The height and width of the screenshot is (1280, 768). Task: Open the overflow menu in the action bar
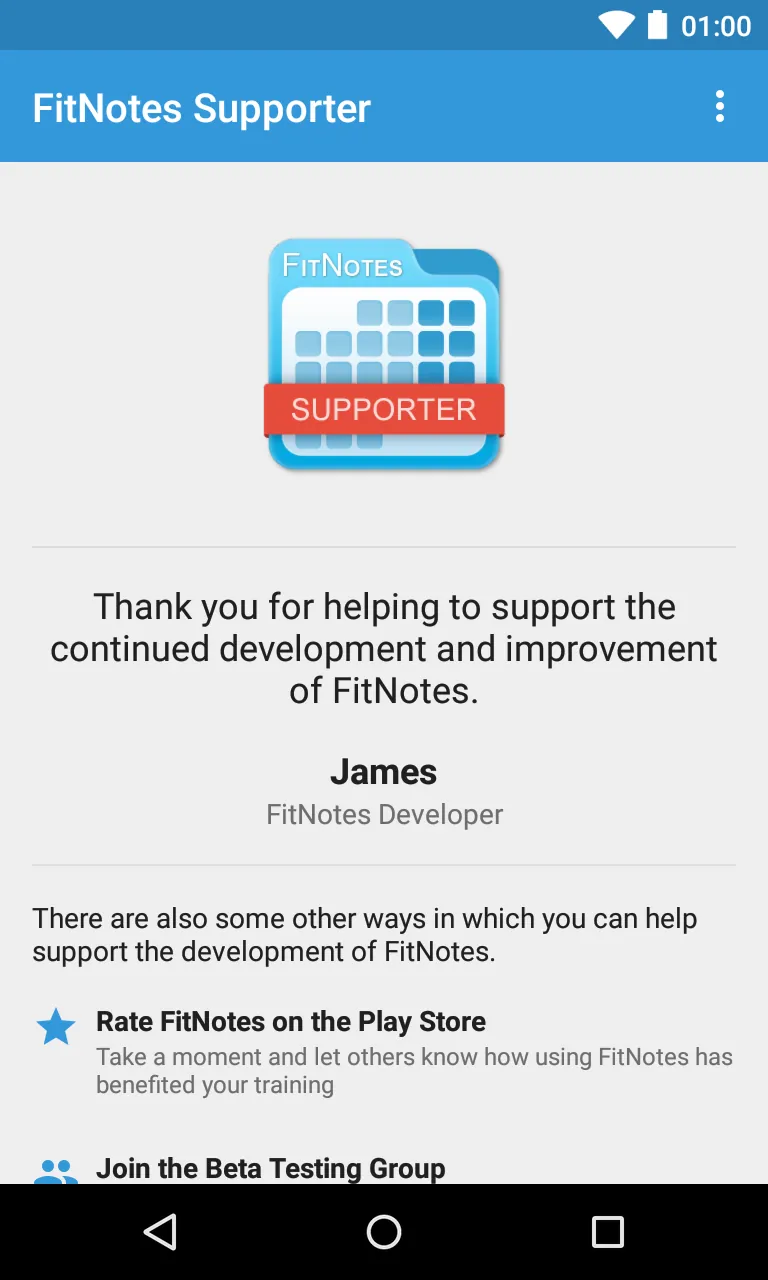[x=719, y=106]
